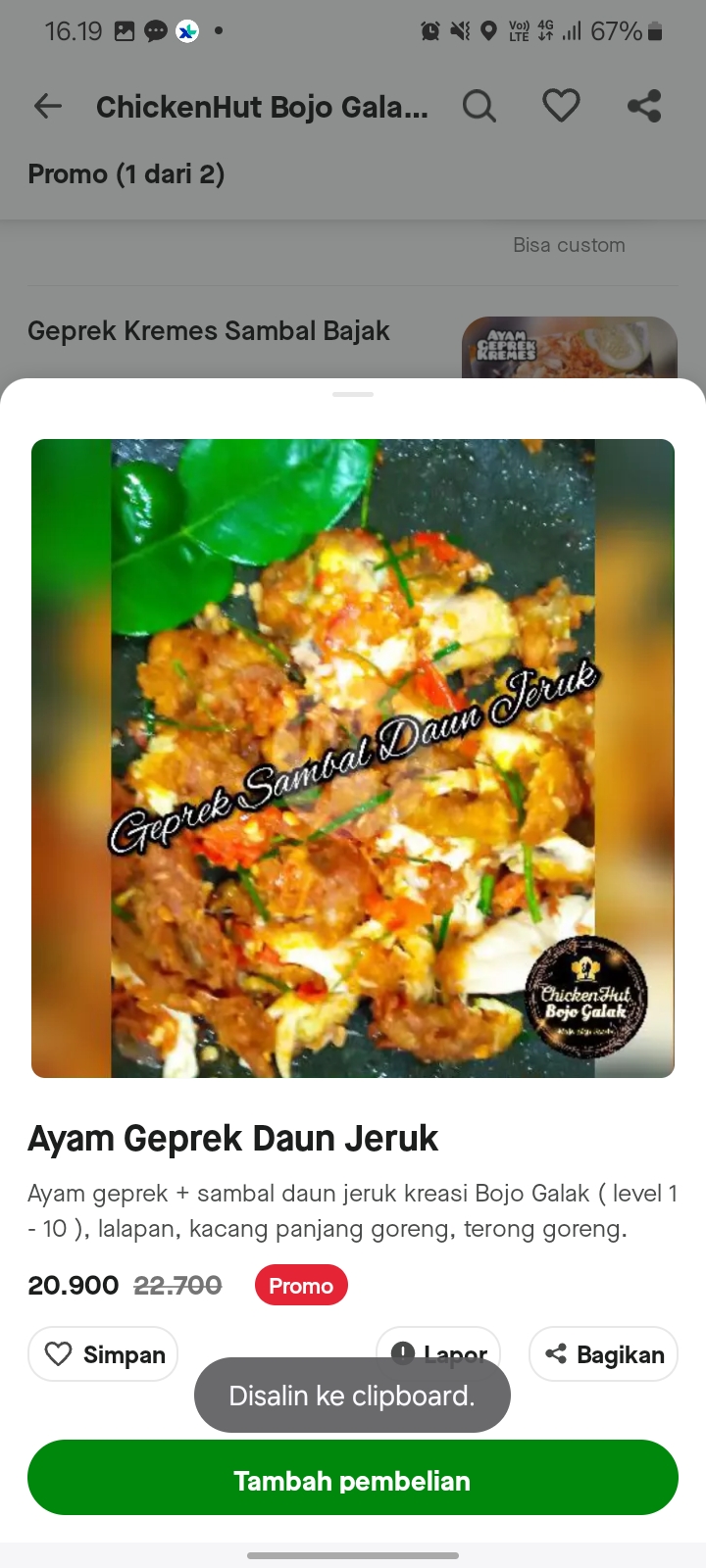Image resolution: width=706 pixels, height=1568 pixels.
Task: Tap the red Promo badge
Action: [x=301, y=1285]
